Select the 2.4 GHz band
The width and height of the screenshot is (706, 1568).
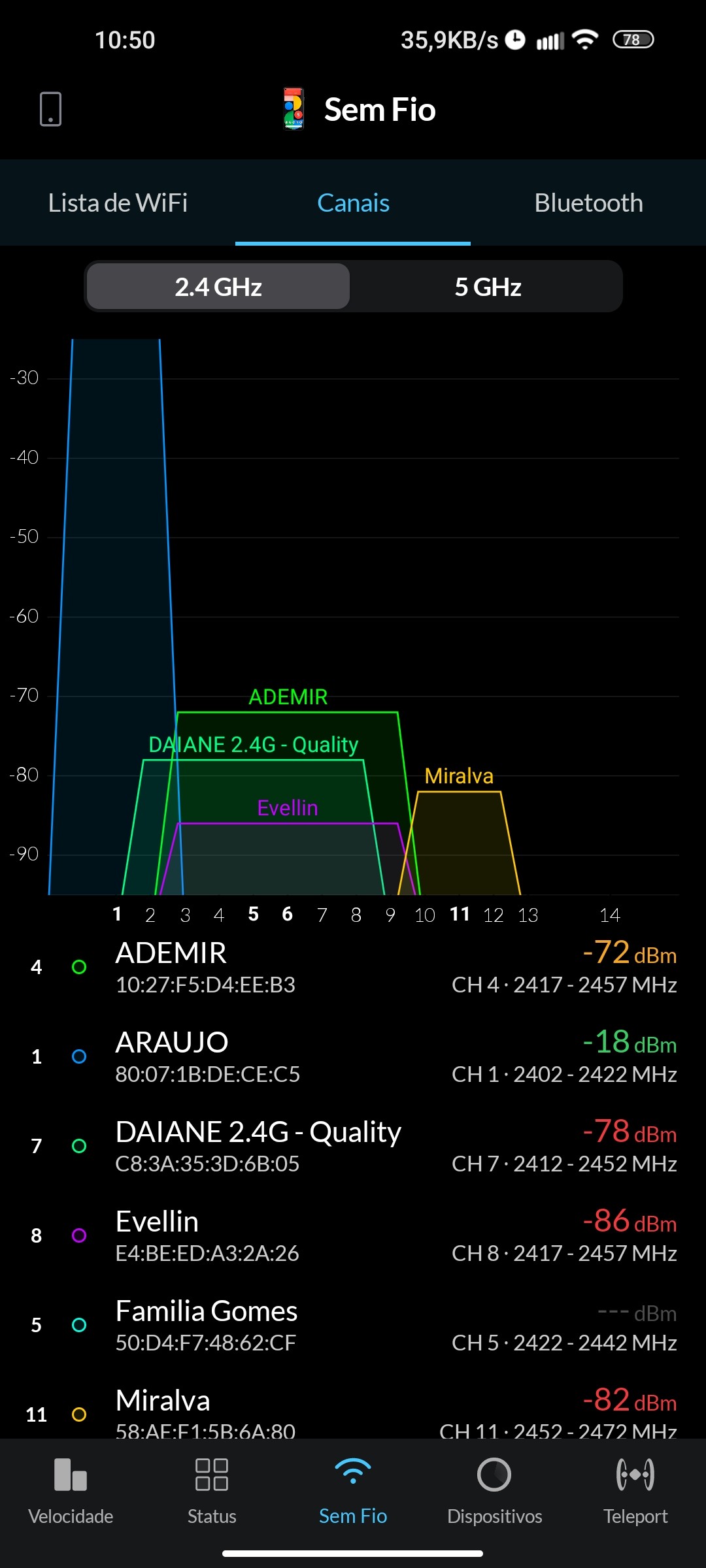tap(218, 287)
